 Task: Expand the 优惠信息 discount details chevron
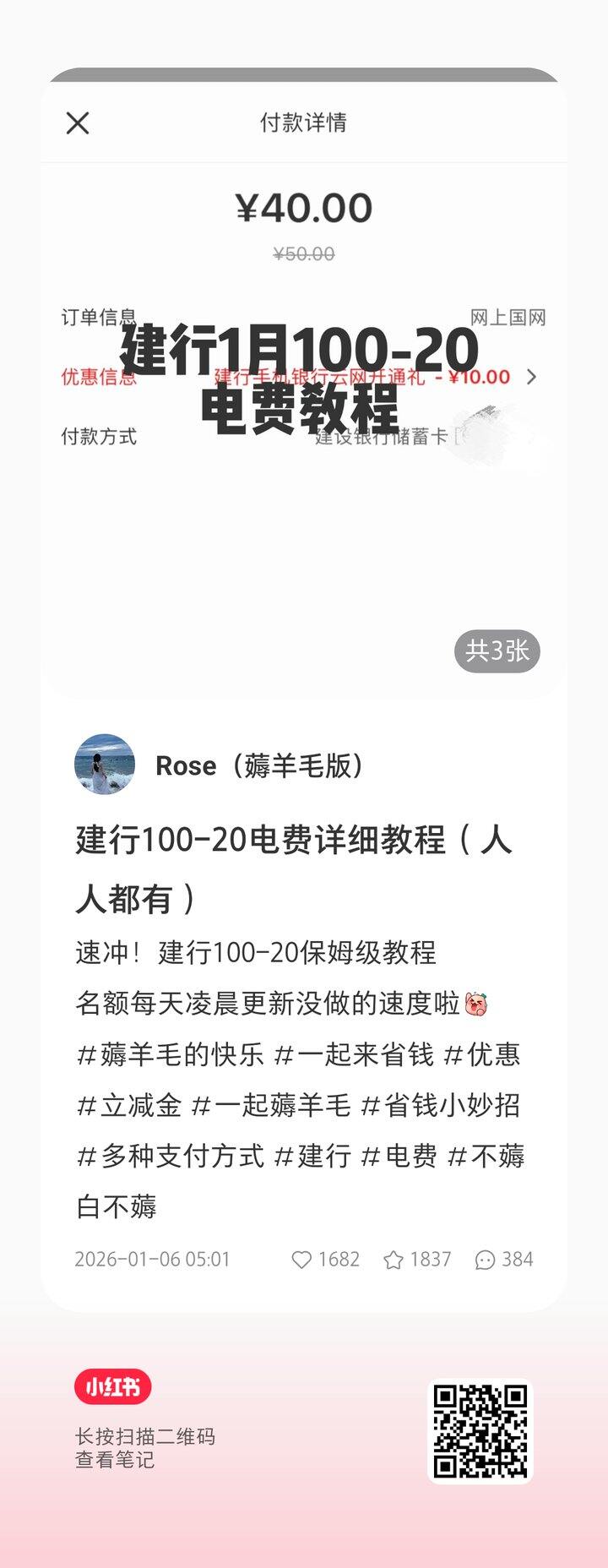pos(531,378)
